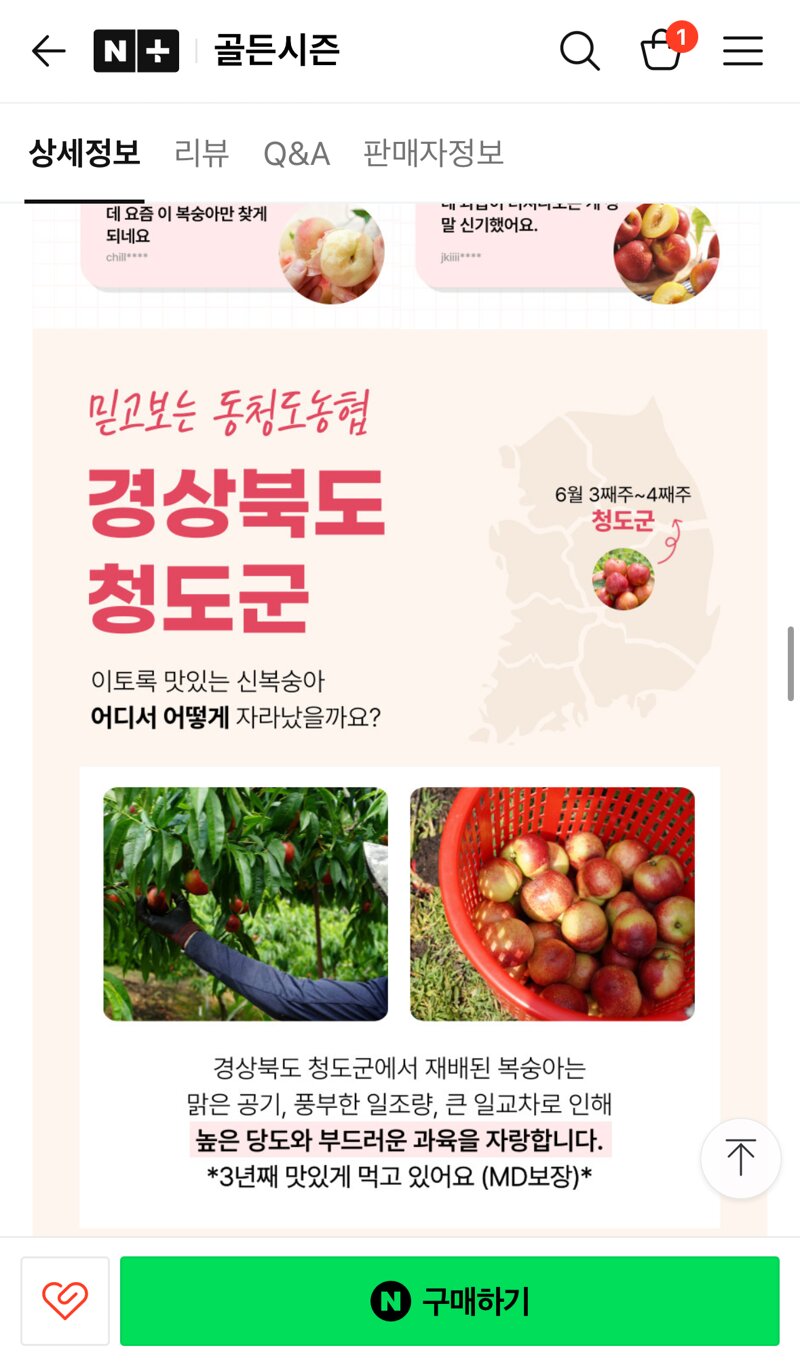Add product to wishlist via heart icon
The image size is (800, 1367).
tap(65, 1301)
